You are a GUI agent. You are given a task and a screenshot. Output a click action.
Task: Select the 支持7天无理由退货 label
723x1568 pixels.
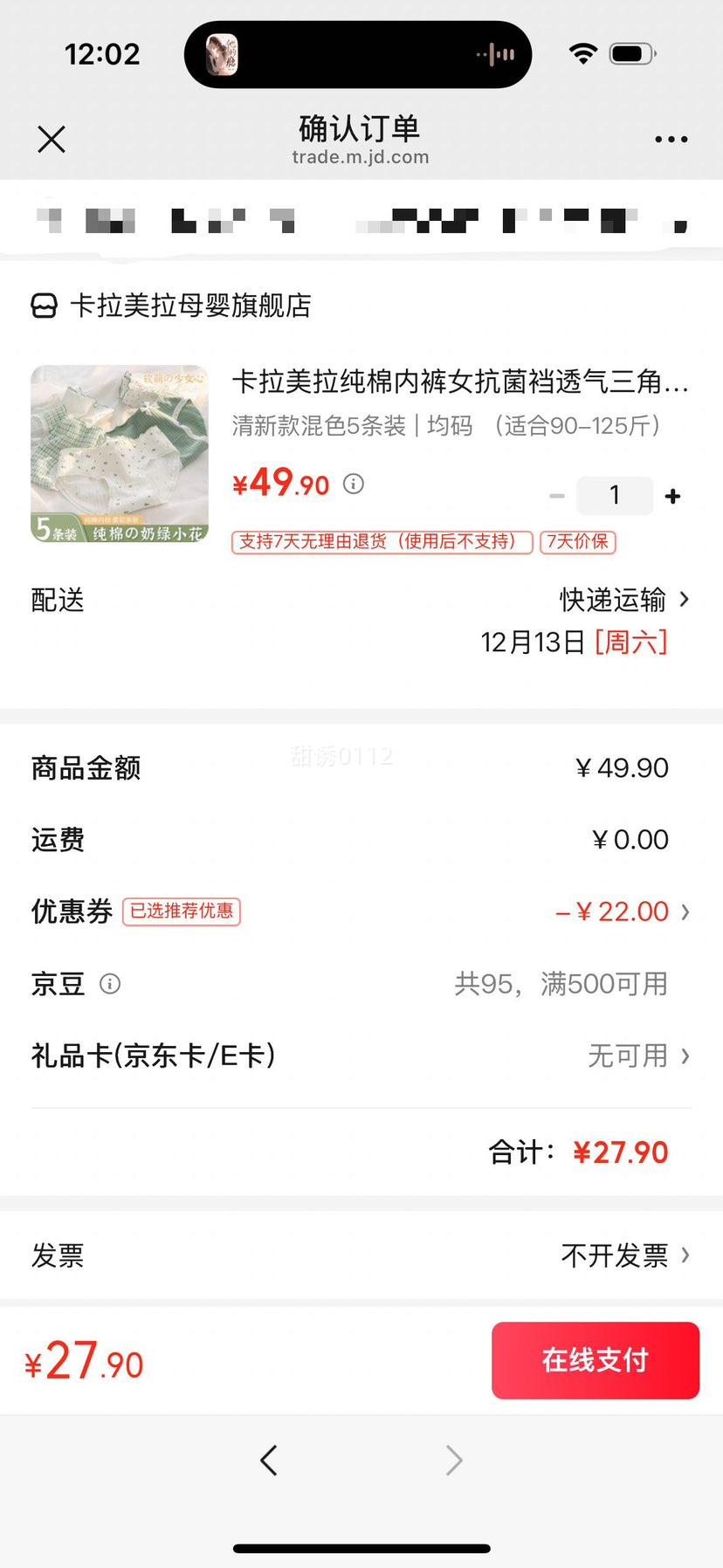[381, 542]
